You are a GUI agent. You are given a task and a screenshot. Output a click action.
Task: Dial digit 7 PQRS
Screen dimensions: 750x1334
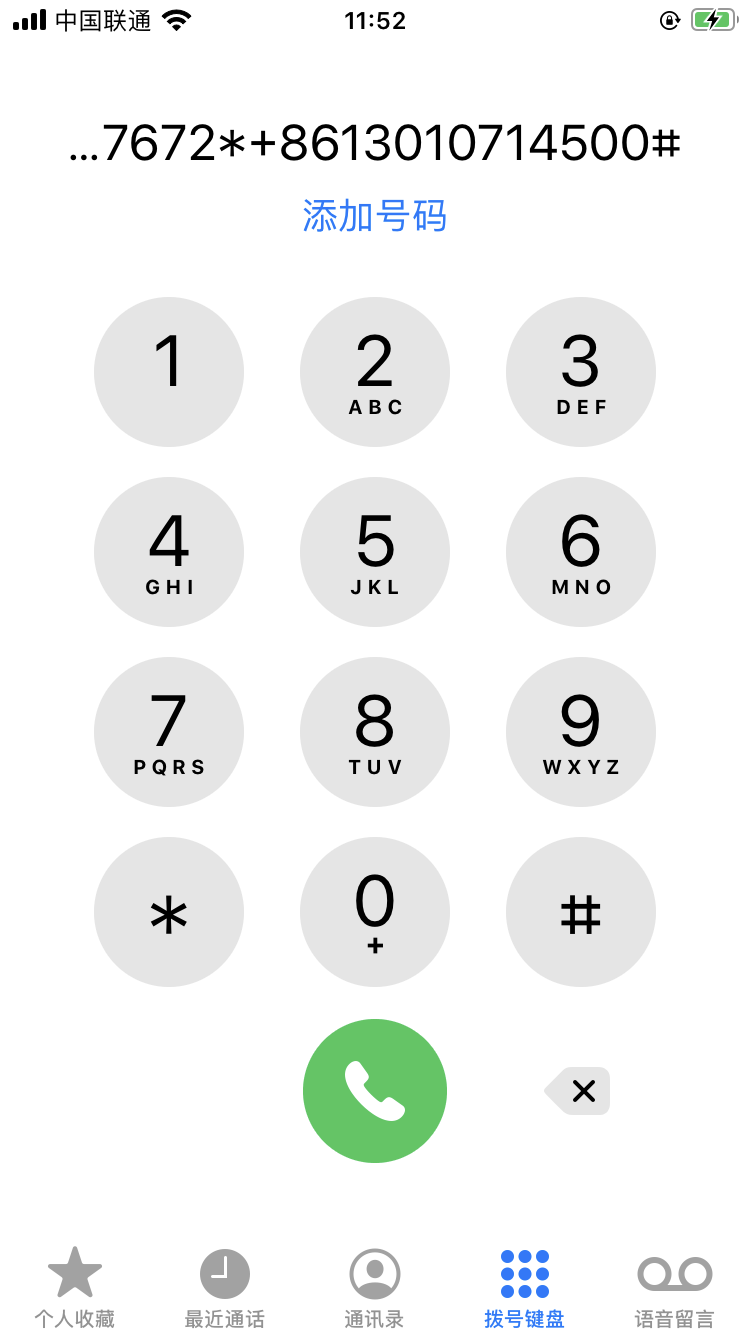[169, 732]
